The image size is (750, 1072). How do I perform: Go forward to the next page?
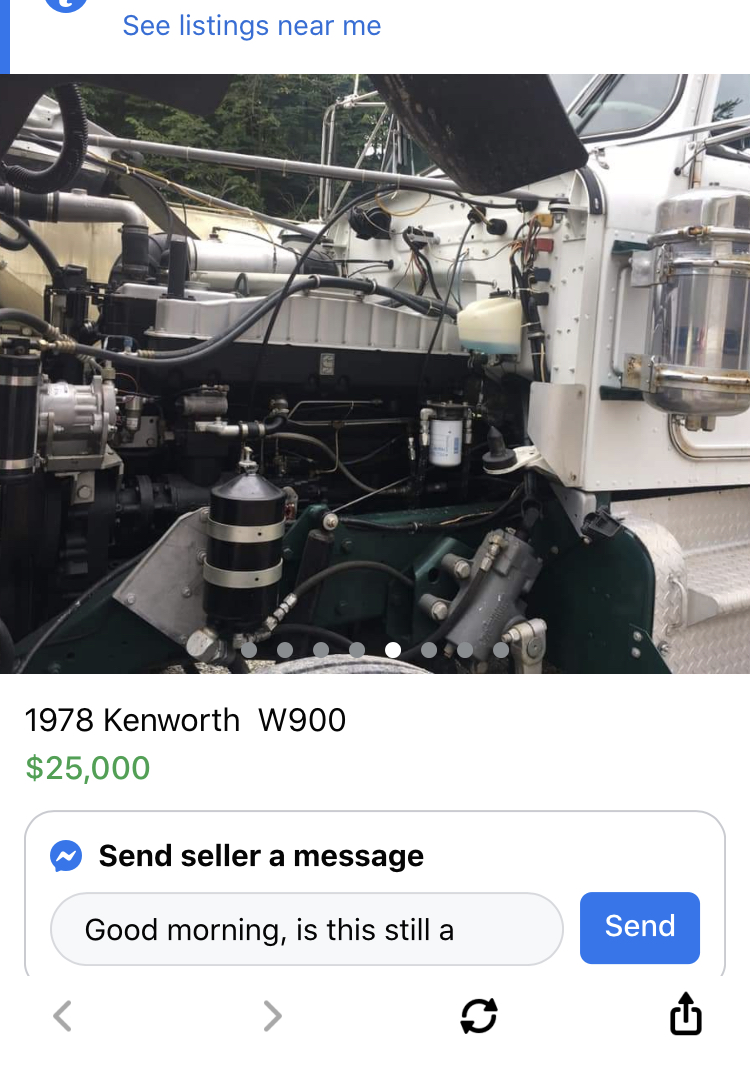pos(272,1017)
